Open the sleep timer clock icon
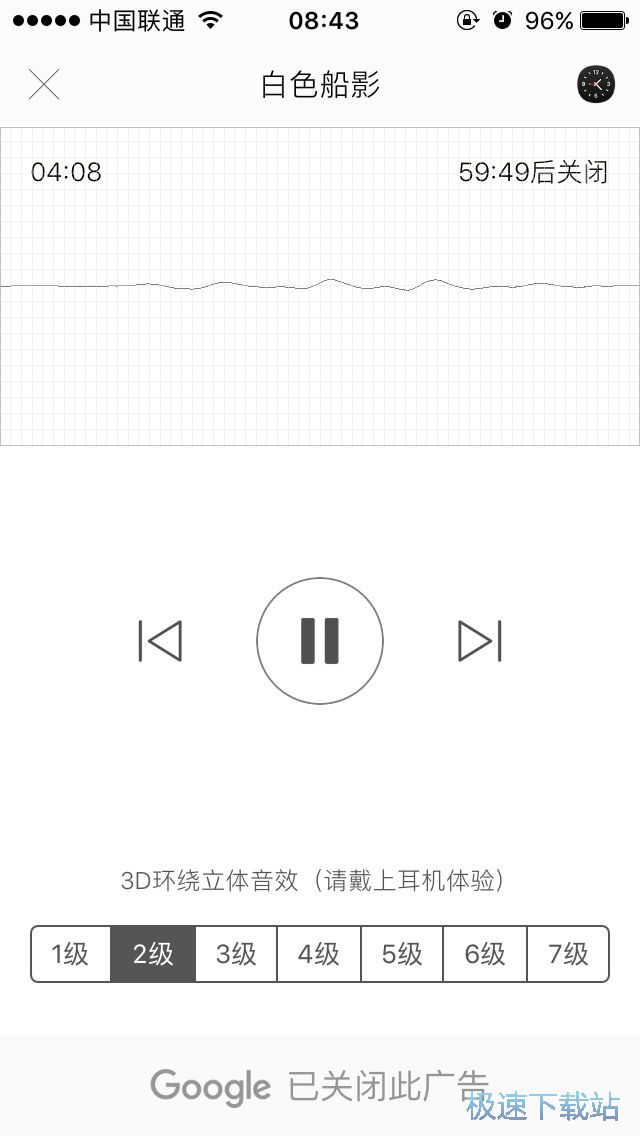 pyautogui.click(x=596, y=85)
